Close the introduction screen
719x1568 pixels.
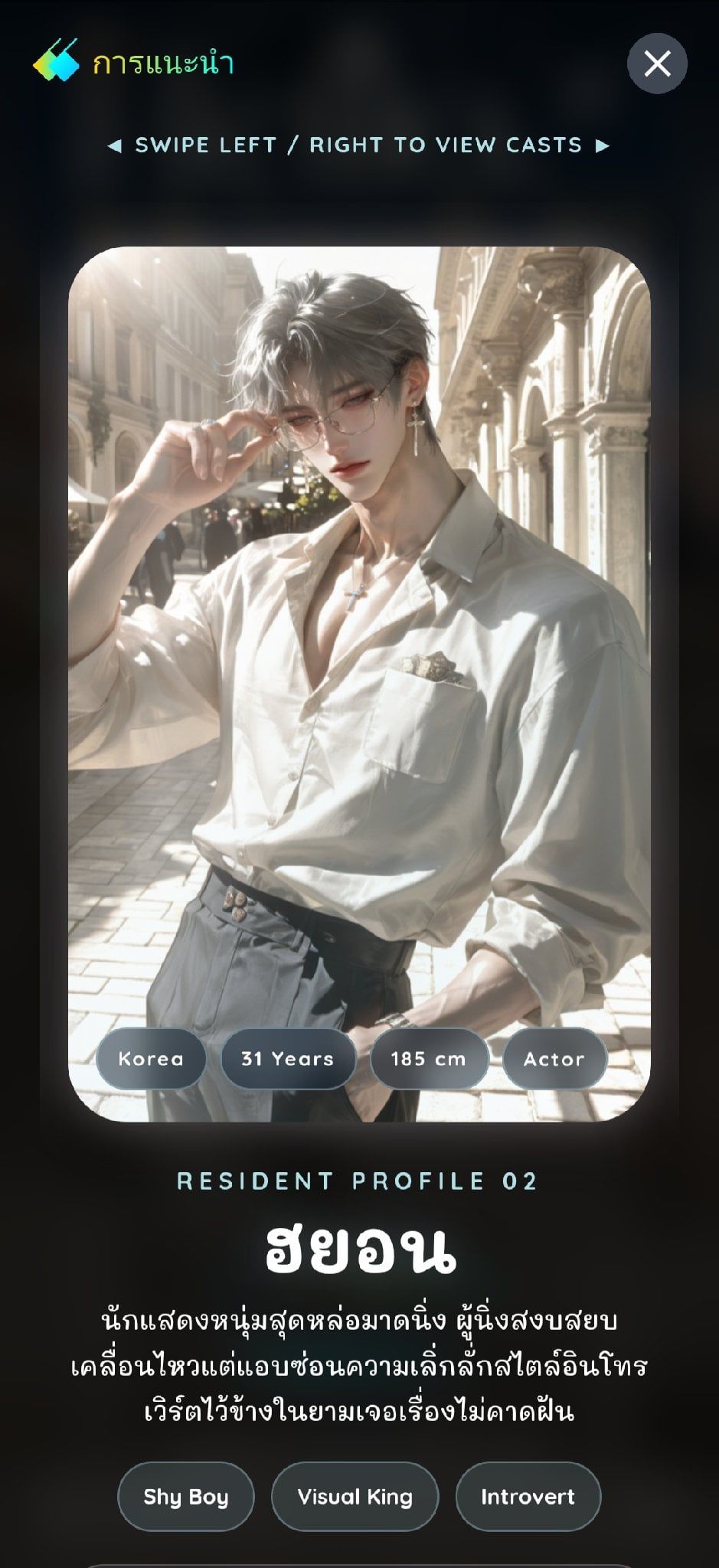click(657, 64)
